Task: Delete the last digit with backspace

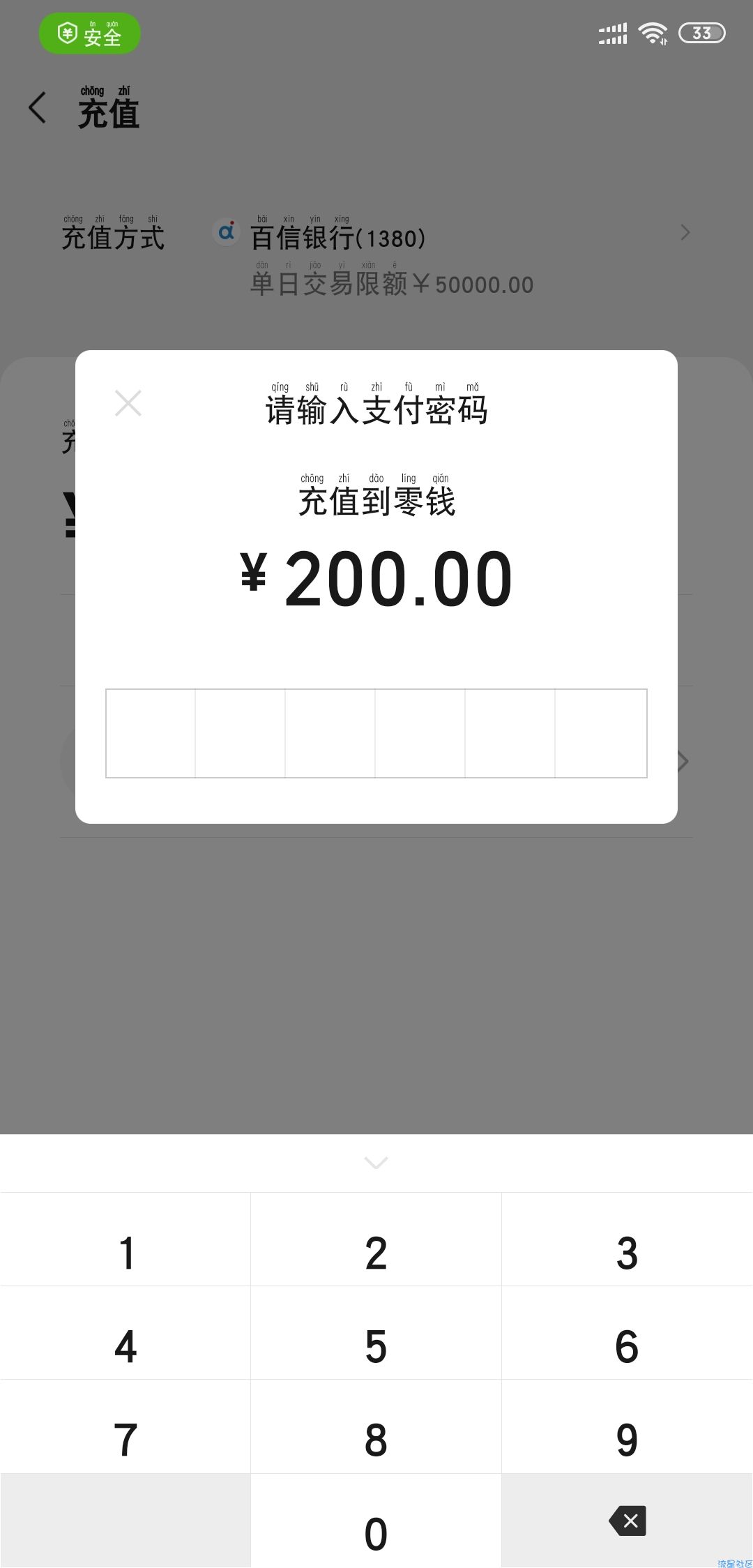Action: point(627,1521)
